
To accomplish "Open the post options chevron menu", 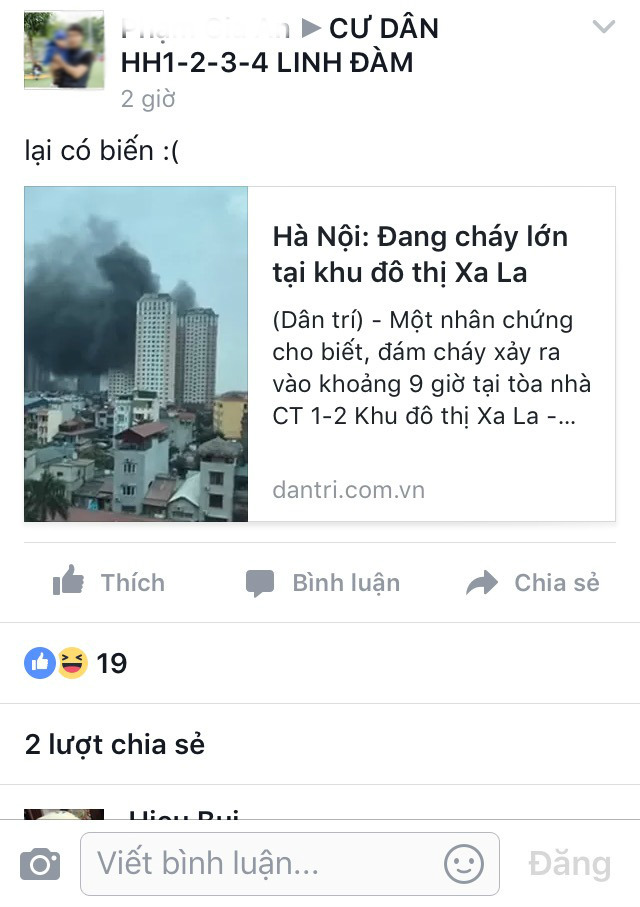I will pos(603,27).
